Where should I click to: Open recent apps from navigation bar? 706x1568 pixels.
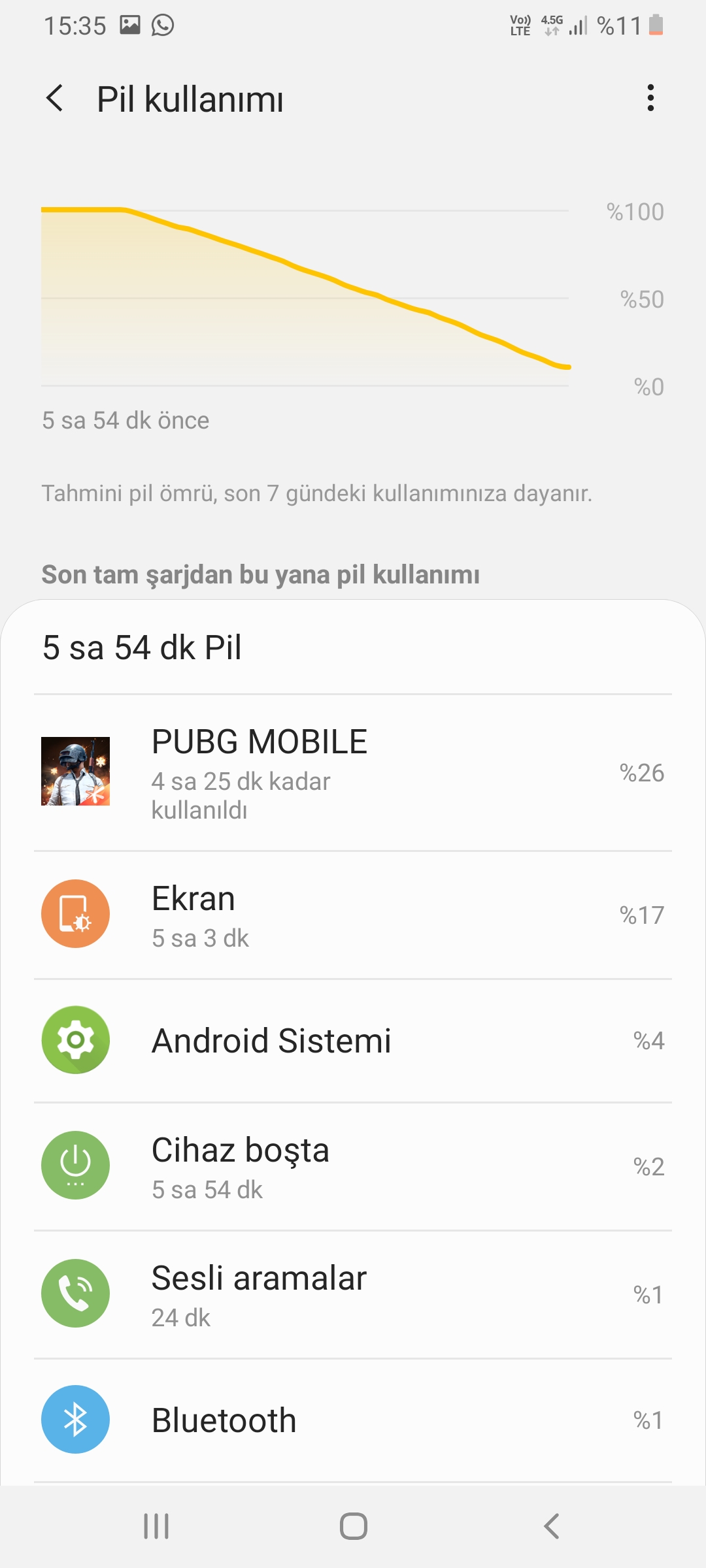(156, 1526)
